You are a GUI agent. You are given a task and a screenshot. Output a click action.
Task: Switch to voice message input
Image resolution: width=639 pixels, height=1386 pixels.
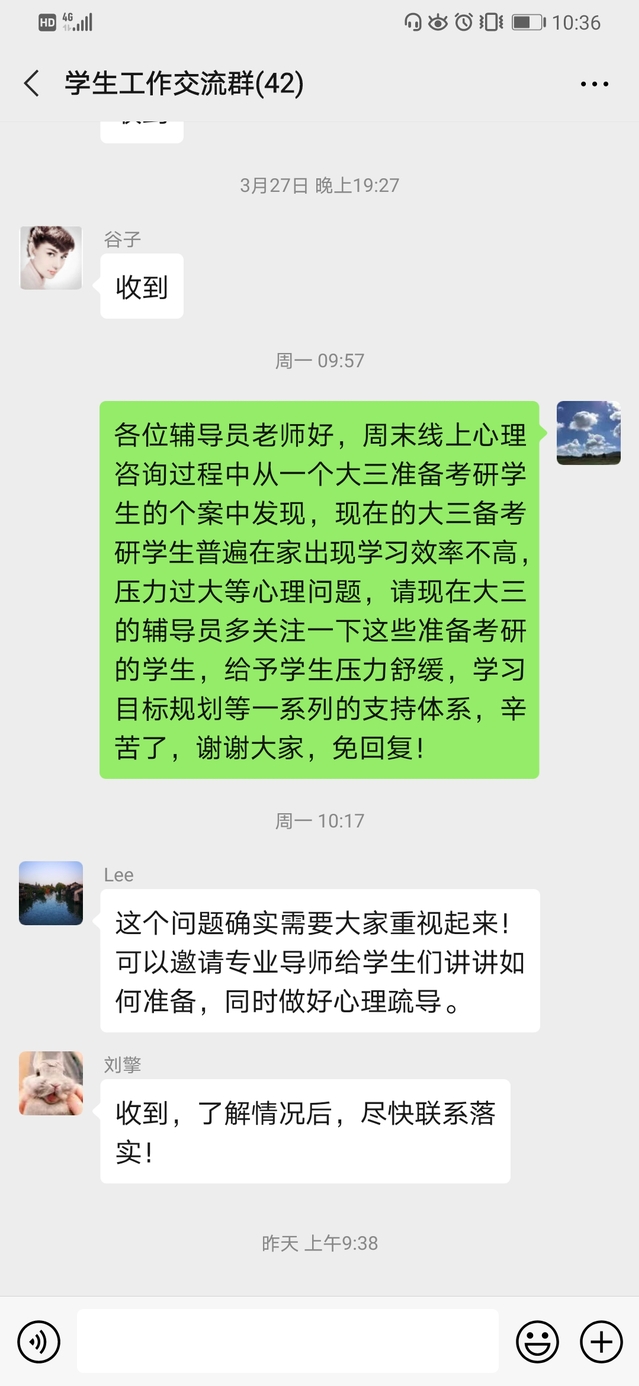click(x=39, y=1341)
